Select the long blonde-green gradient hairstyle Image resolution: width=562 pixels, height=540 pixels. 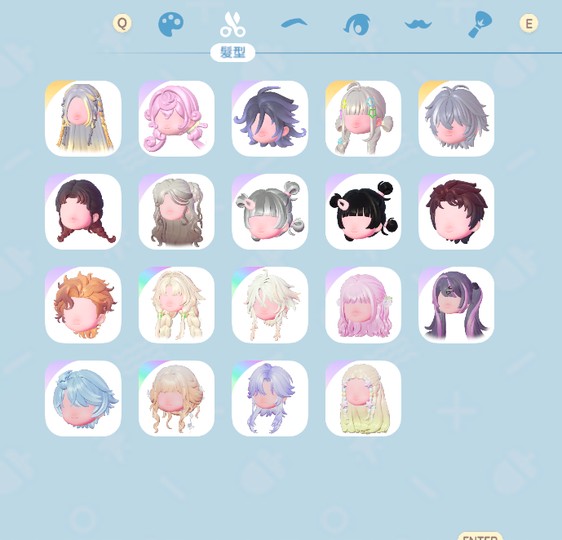[363, 398]
